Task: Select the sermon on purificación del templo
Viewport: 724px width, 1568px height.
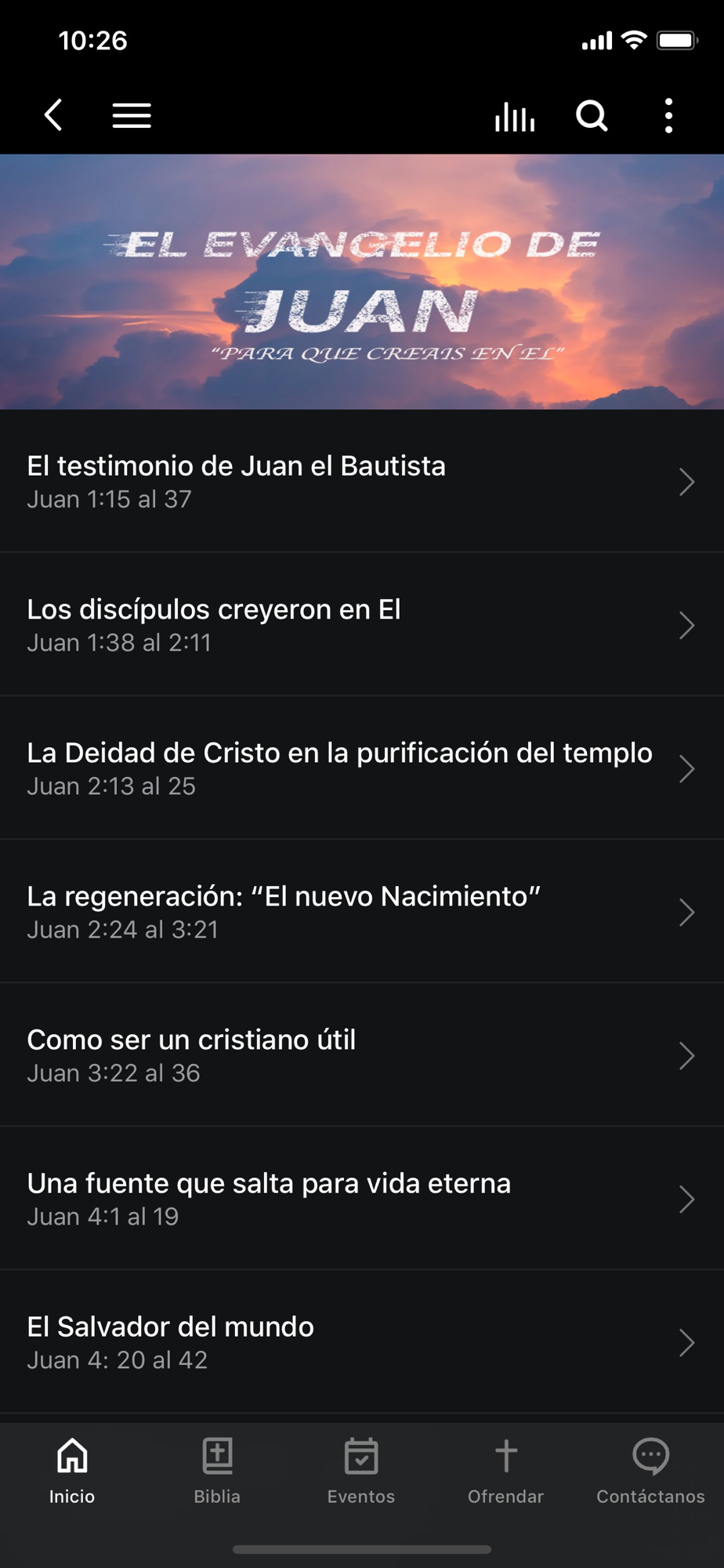Action: click(x=360, y=768)
